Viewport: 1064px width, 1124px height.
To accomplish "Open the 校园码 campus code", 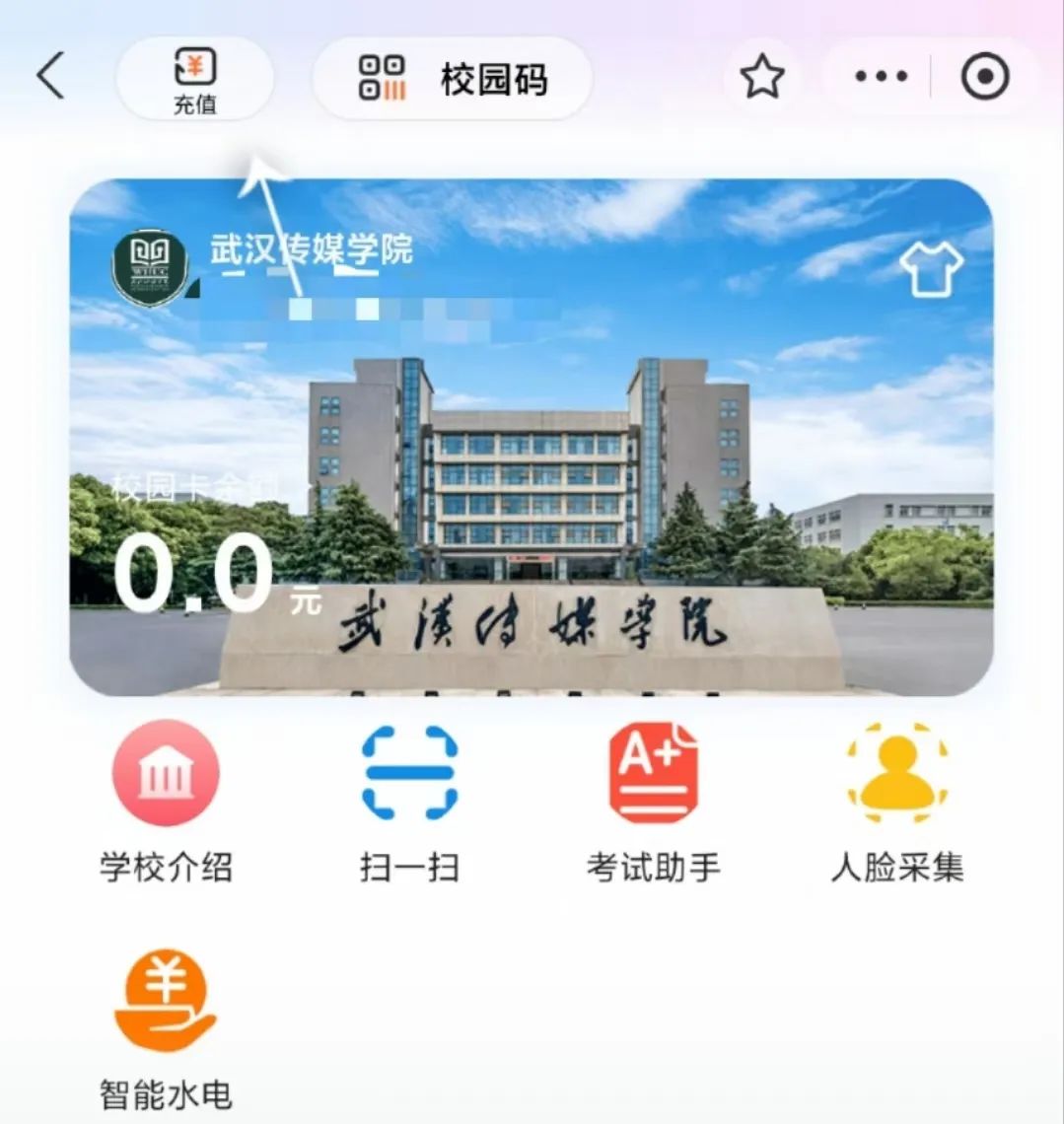I will 453,79.
